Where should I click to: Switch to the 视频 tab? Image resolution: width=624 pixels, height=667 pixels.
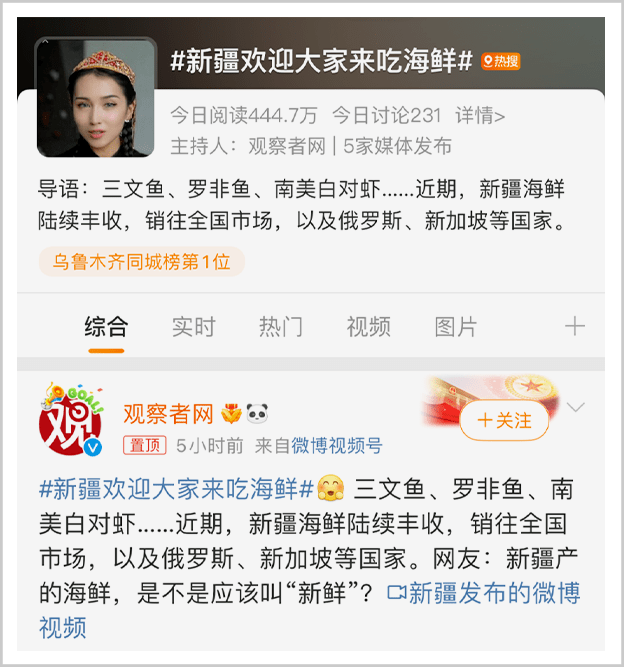368,326
